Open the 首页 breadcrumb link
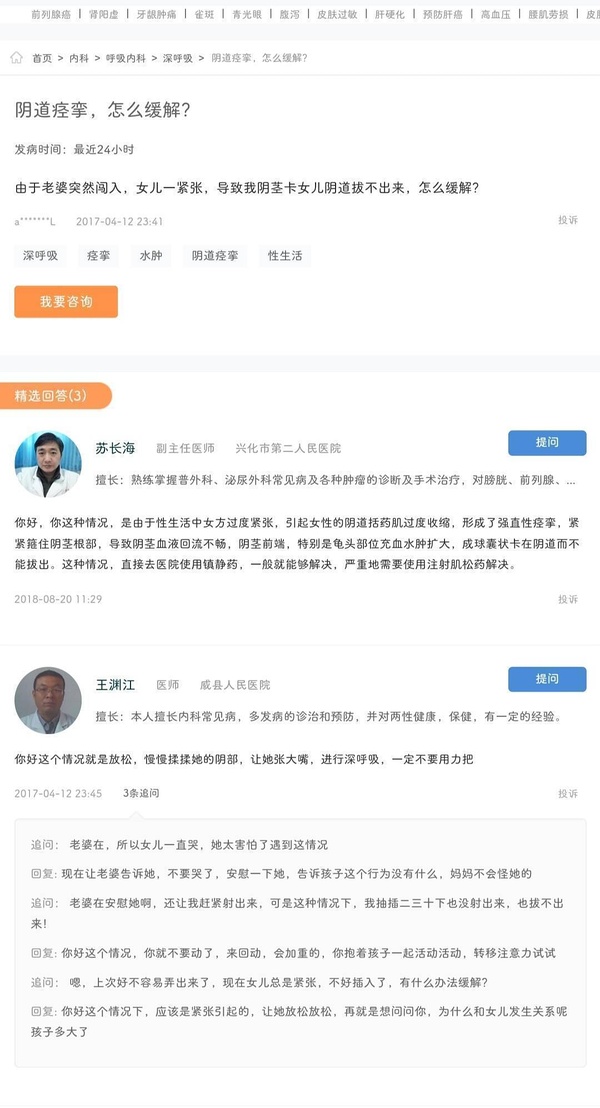 [41, 58]
